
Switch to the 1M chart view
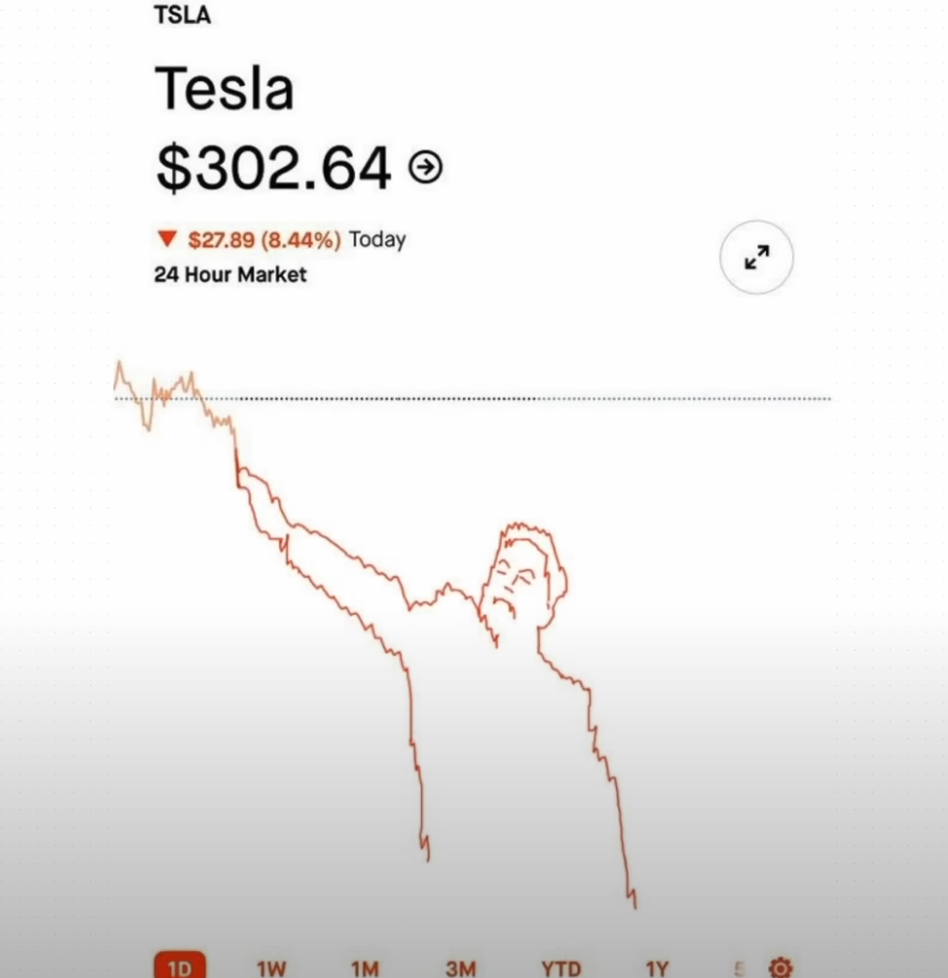366,966
